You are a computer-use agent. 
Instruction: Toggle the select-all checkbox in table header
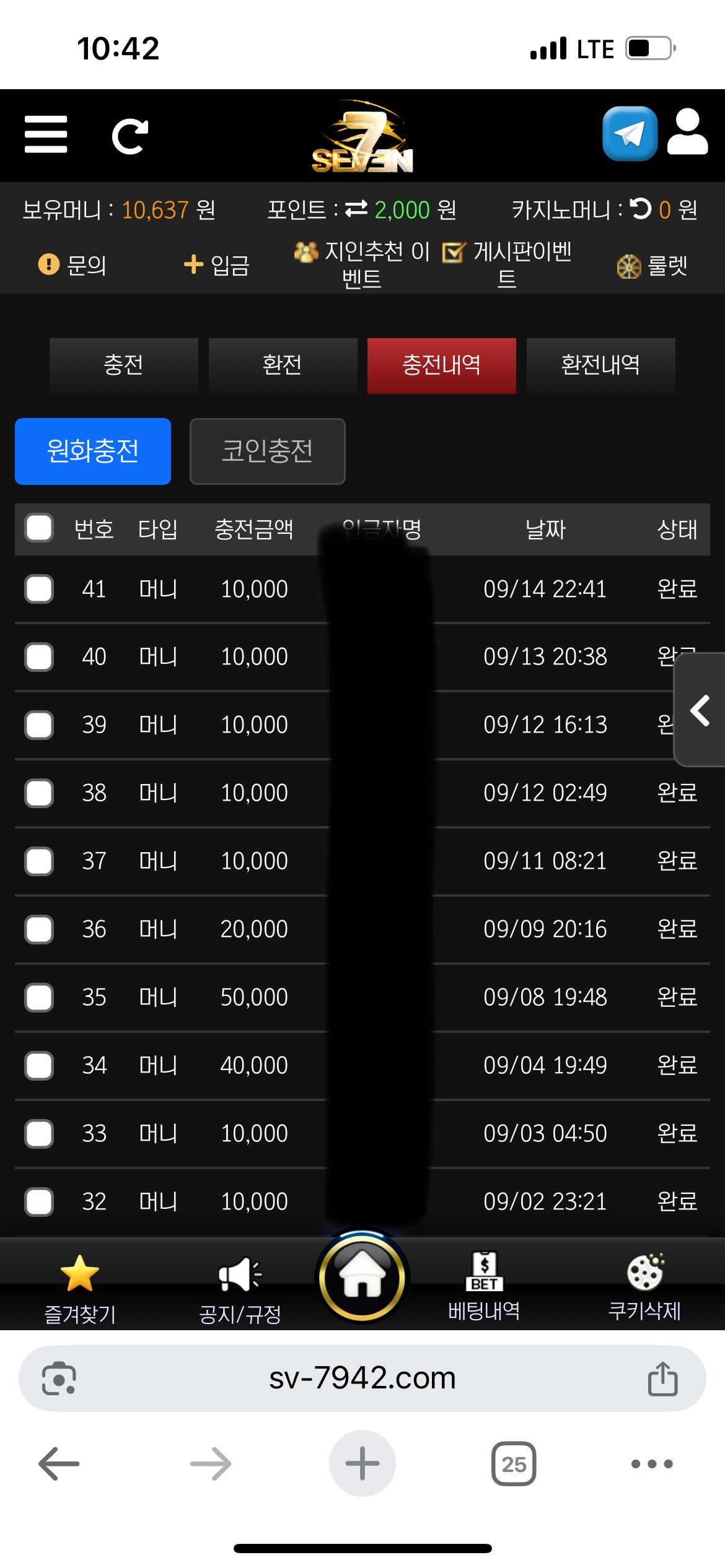pyautogui.click(x=39, y=528)
